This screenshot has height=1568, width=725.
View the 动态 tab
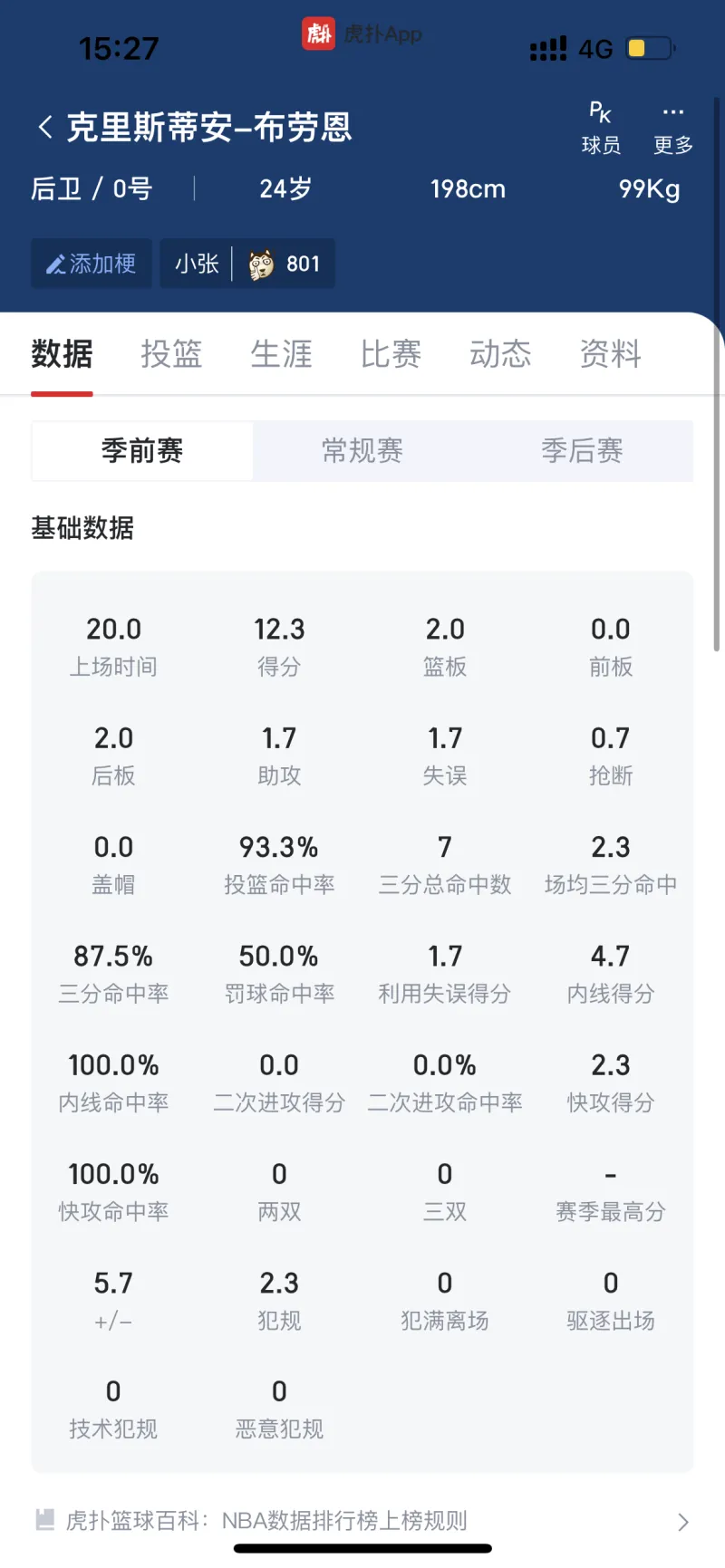(500, 353)
